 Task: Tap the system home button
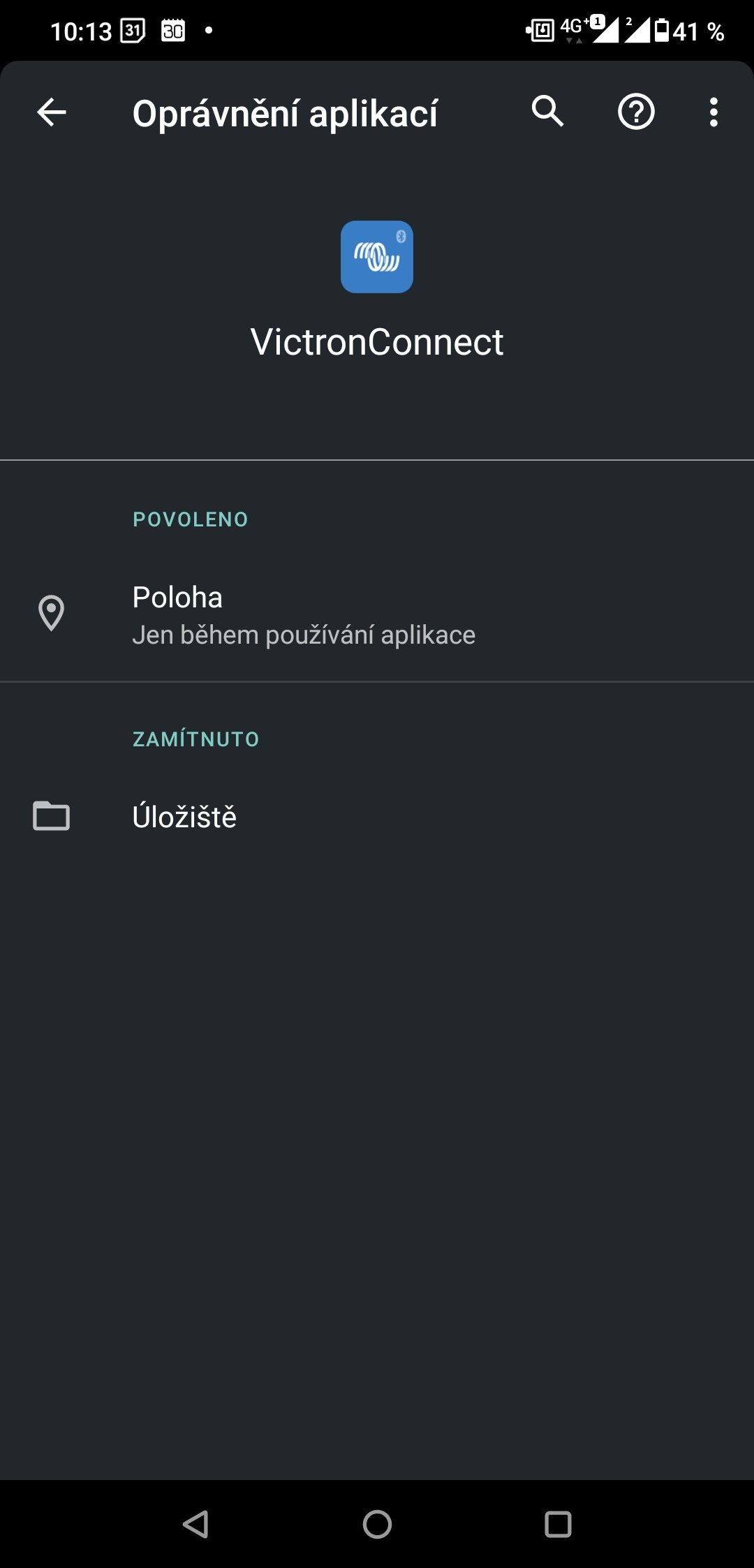pyautogui.click(x=377, y=1524)
